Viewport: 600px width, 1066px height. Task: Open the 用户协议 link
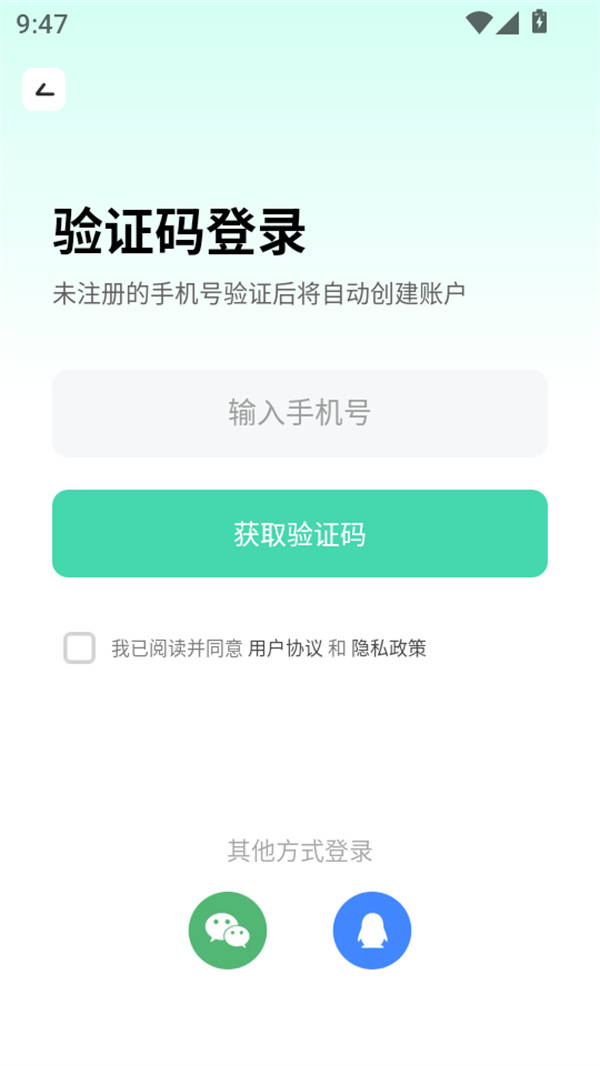point(285,648)
